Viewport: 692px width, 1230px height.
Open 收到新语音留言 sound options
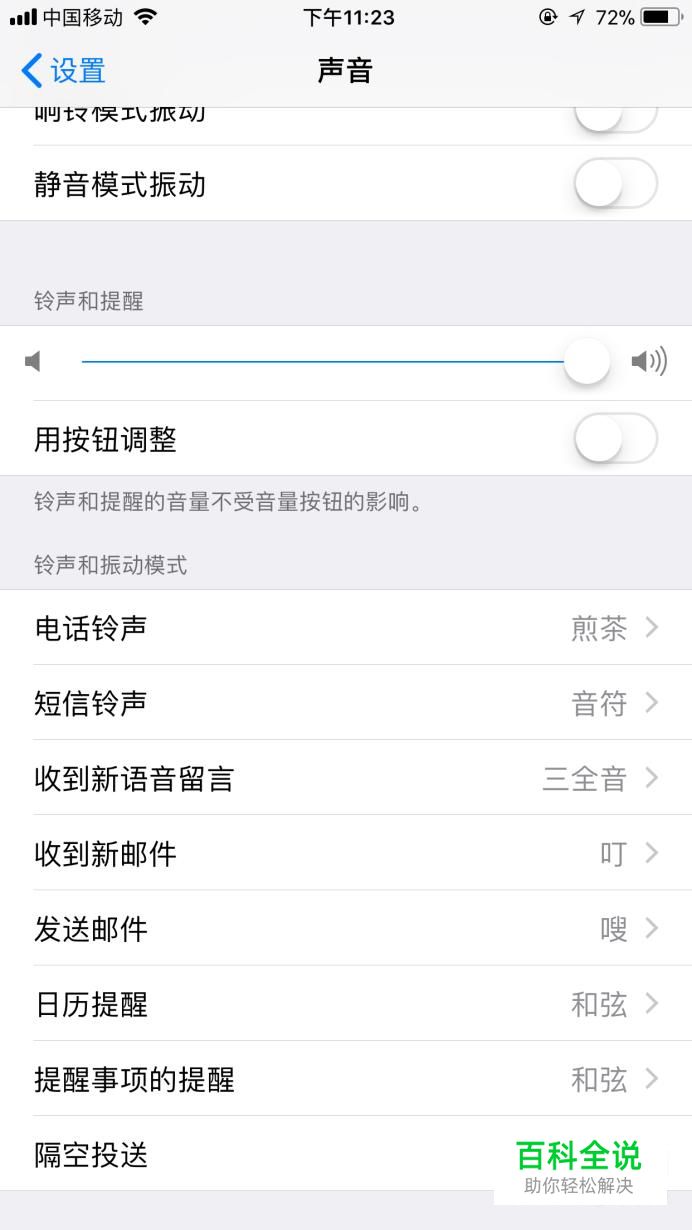click(x=346, y=778)
